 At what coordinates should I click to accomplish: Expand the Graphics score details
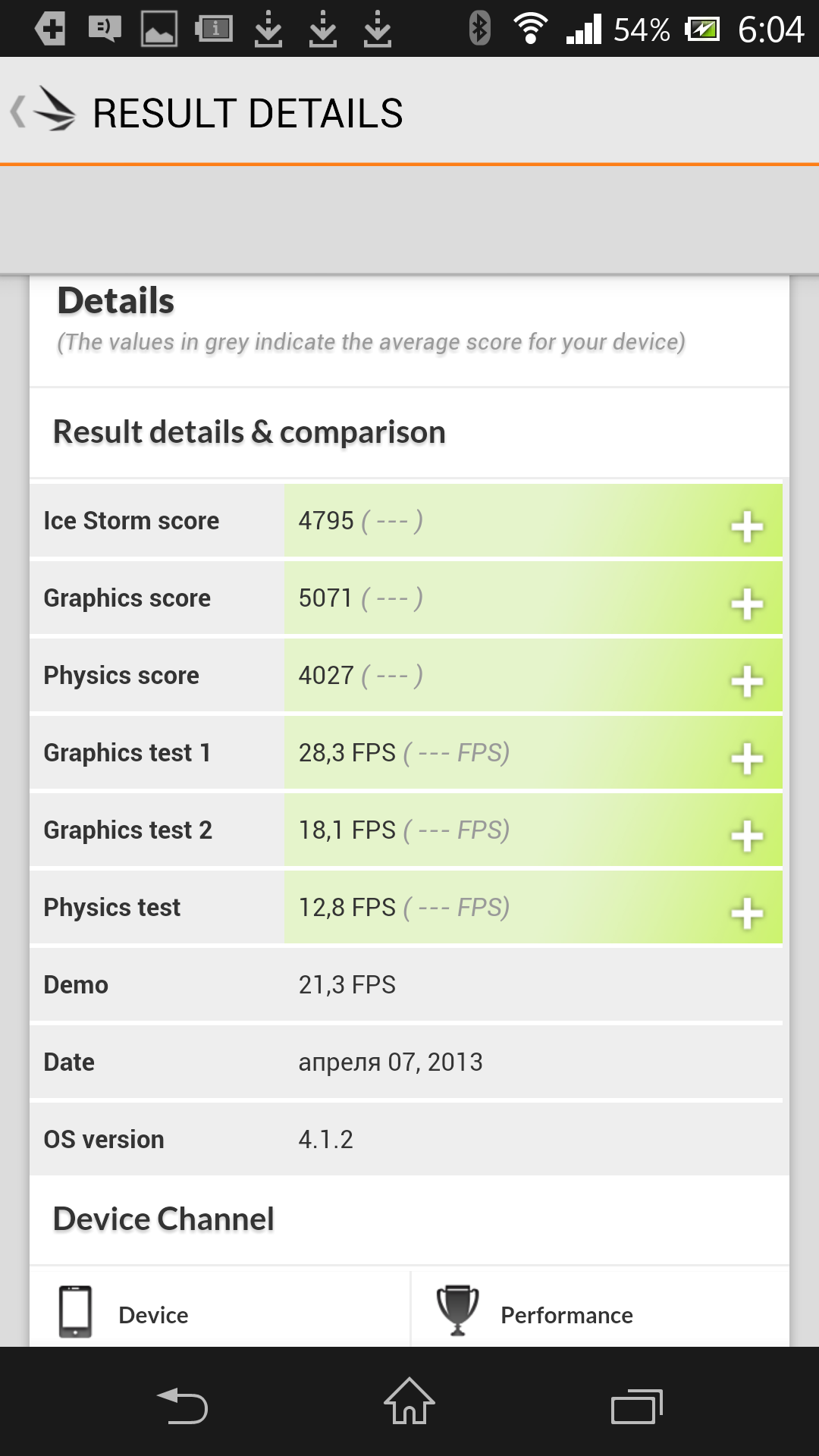[747, 604]
